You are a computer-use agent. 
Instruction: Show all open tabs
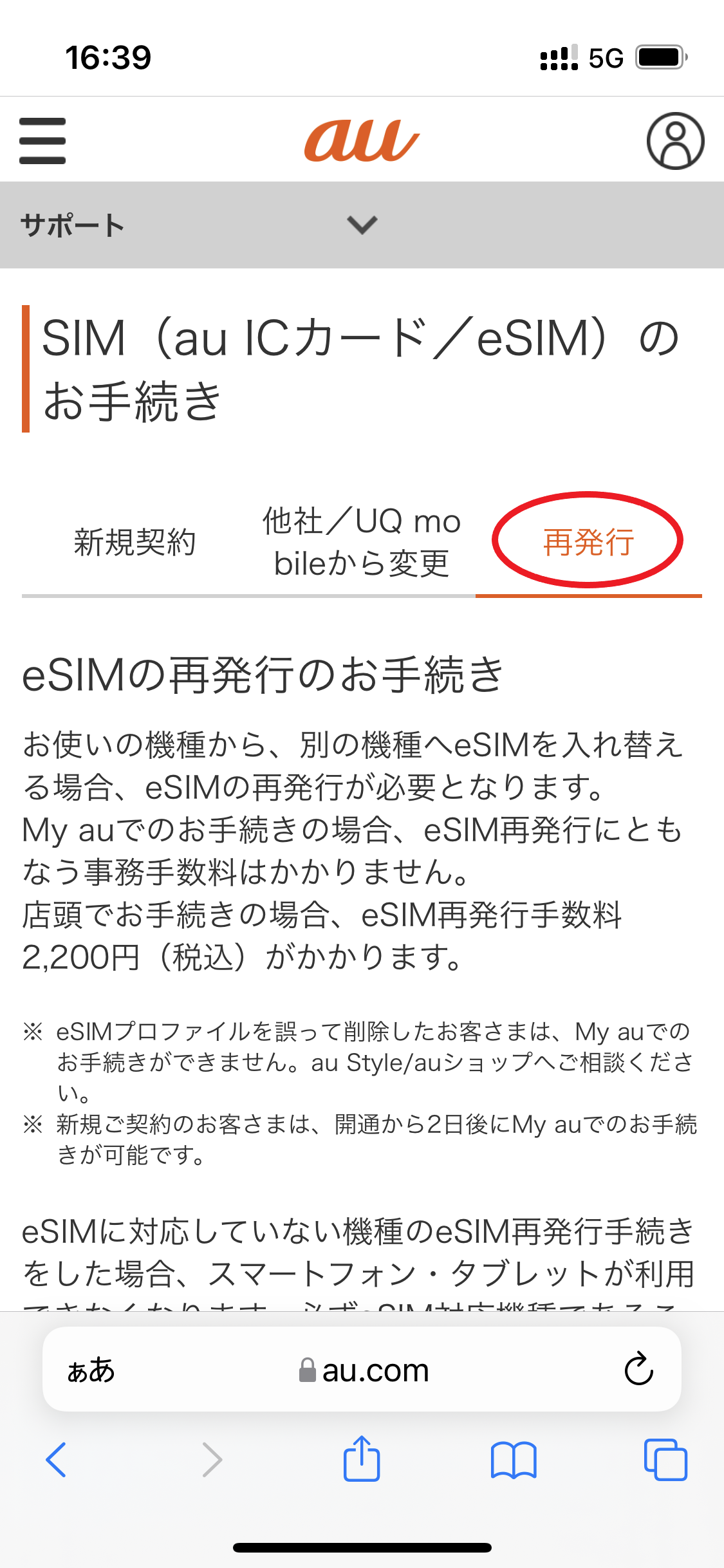point(665,1459)
